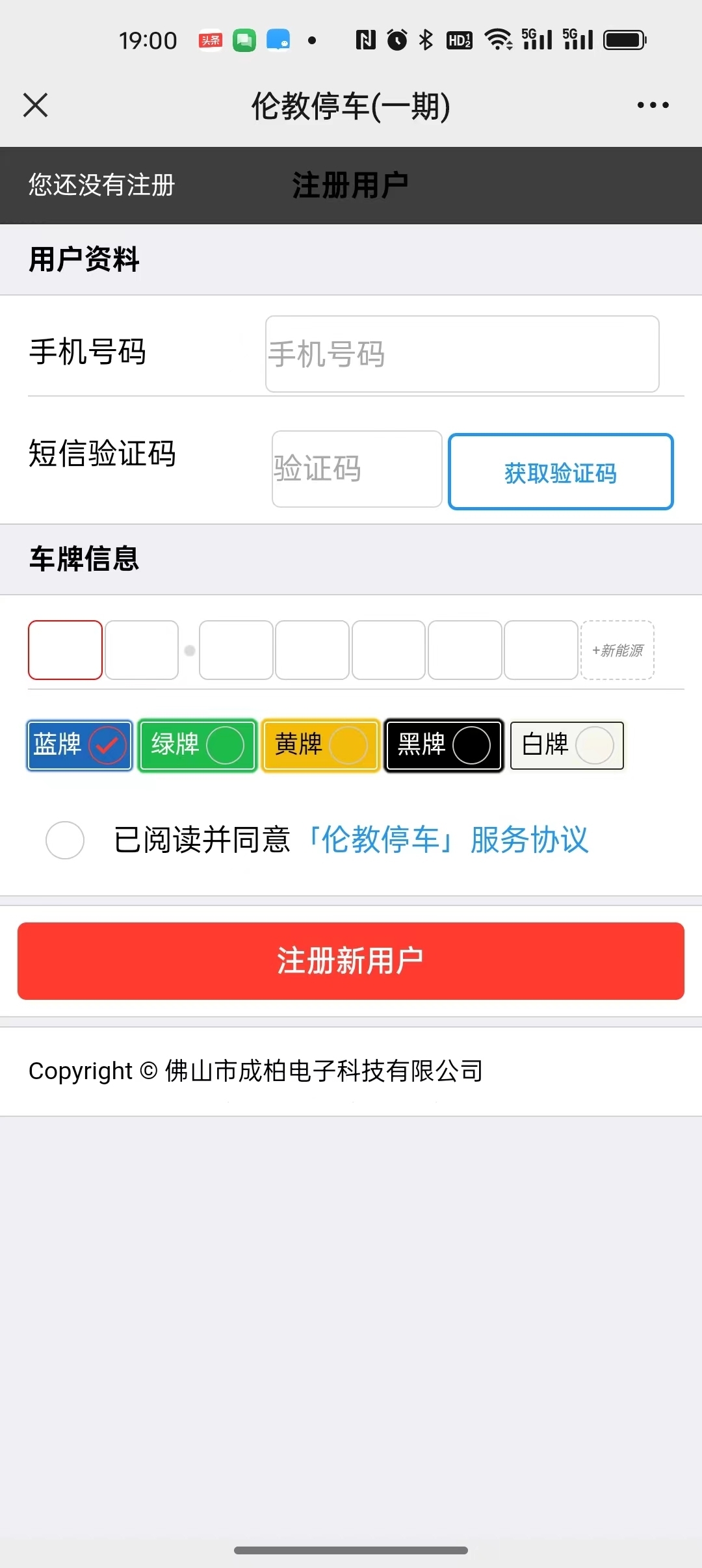Pick 黄牌 plate type
The width and height of the screenshot is (702, 1568).
pyautogui.click(x=320, y=745)
